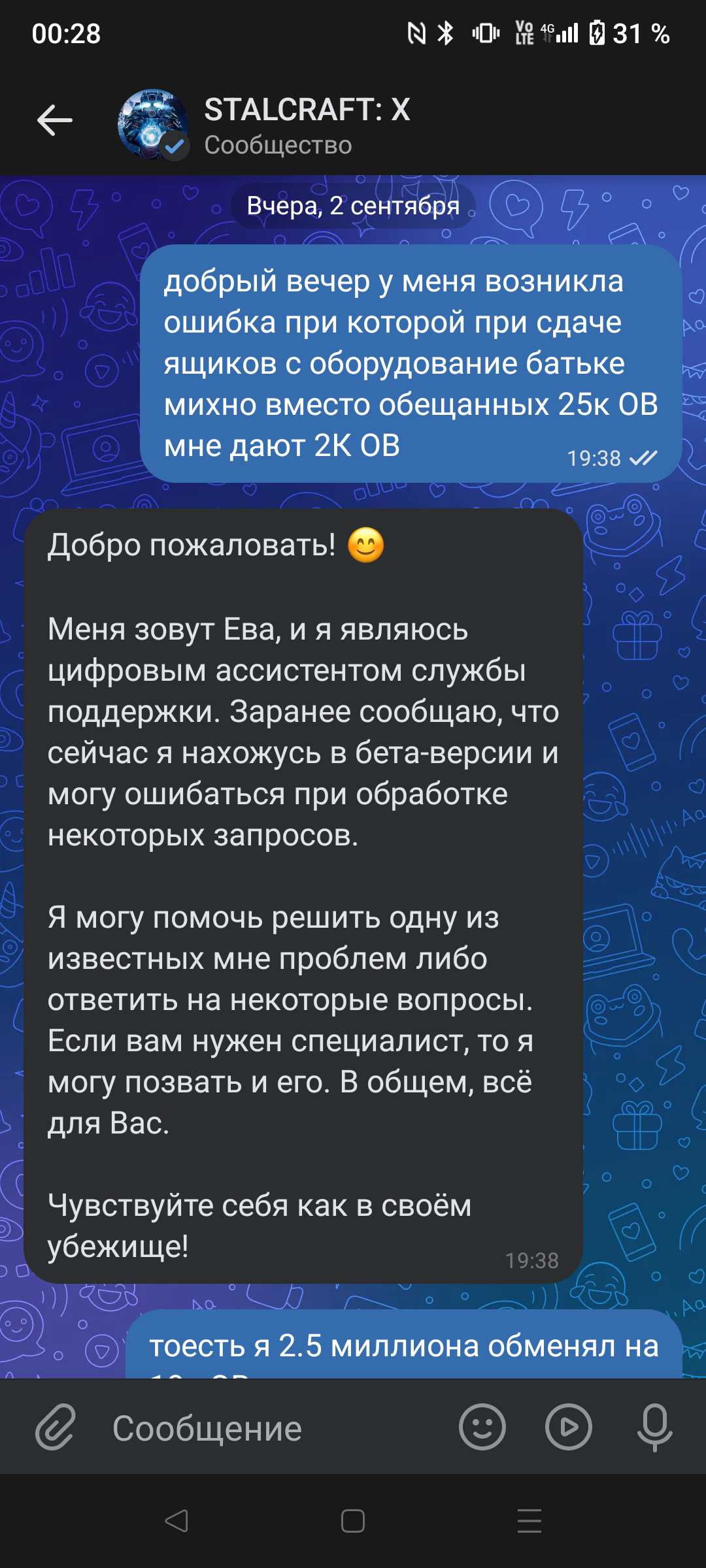Tap the paperclip attach icon
The width and height of the screenshot is (706, 1568).
(56, 1427)
